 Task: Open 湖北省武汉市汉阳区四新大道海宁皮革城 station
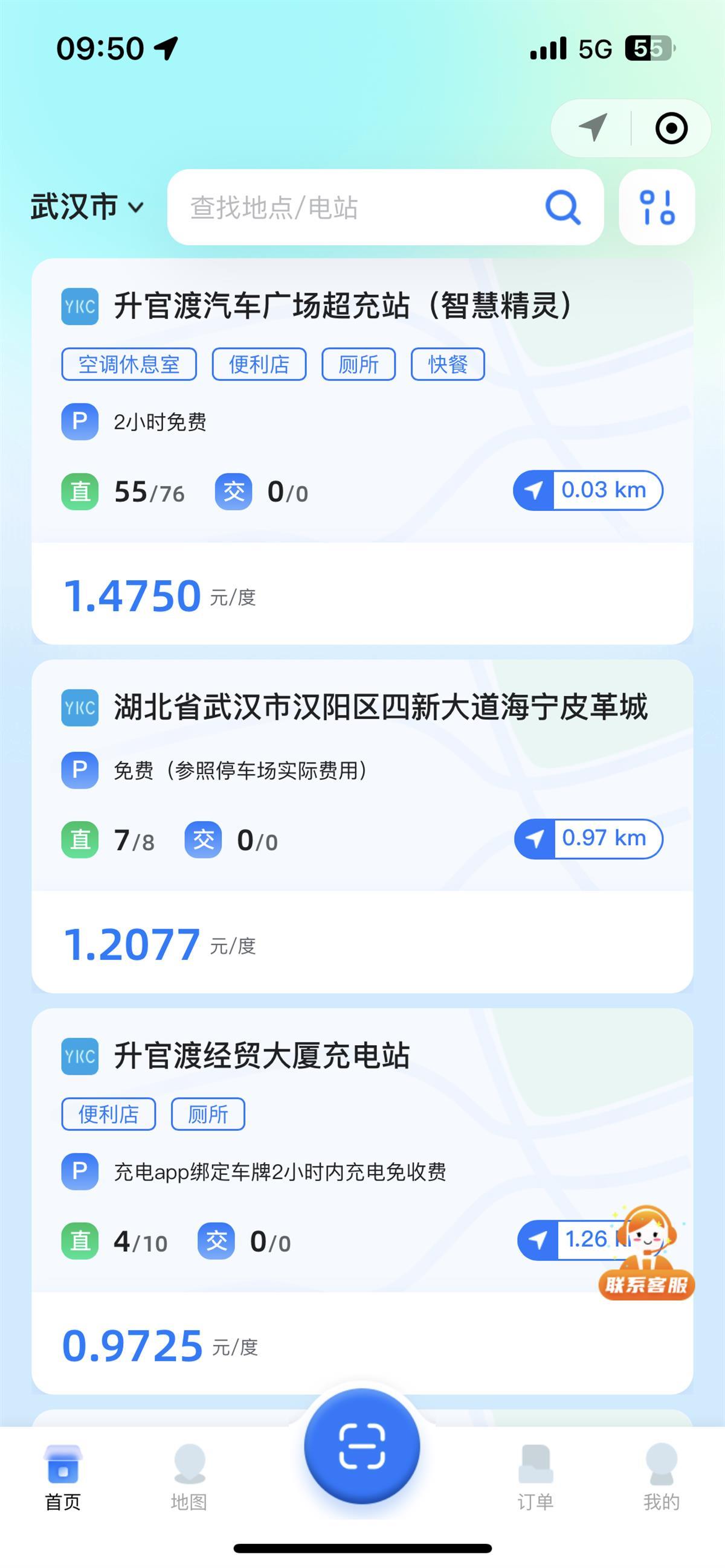coord(380,707)
